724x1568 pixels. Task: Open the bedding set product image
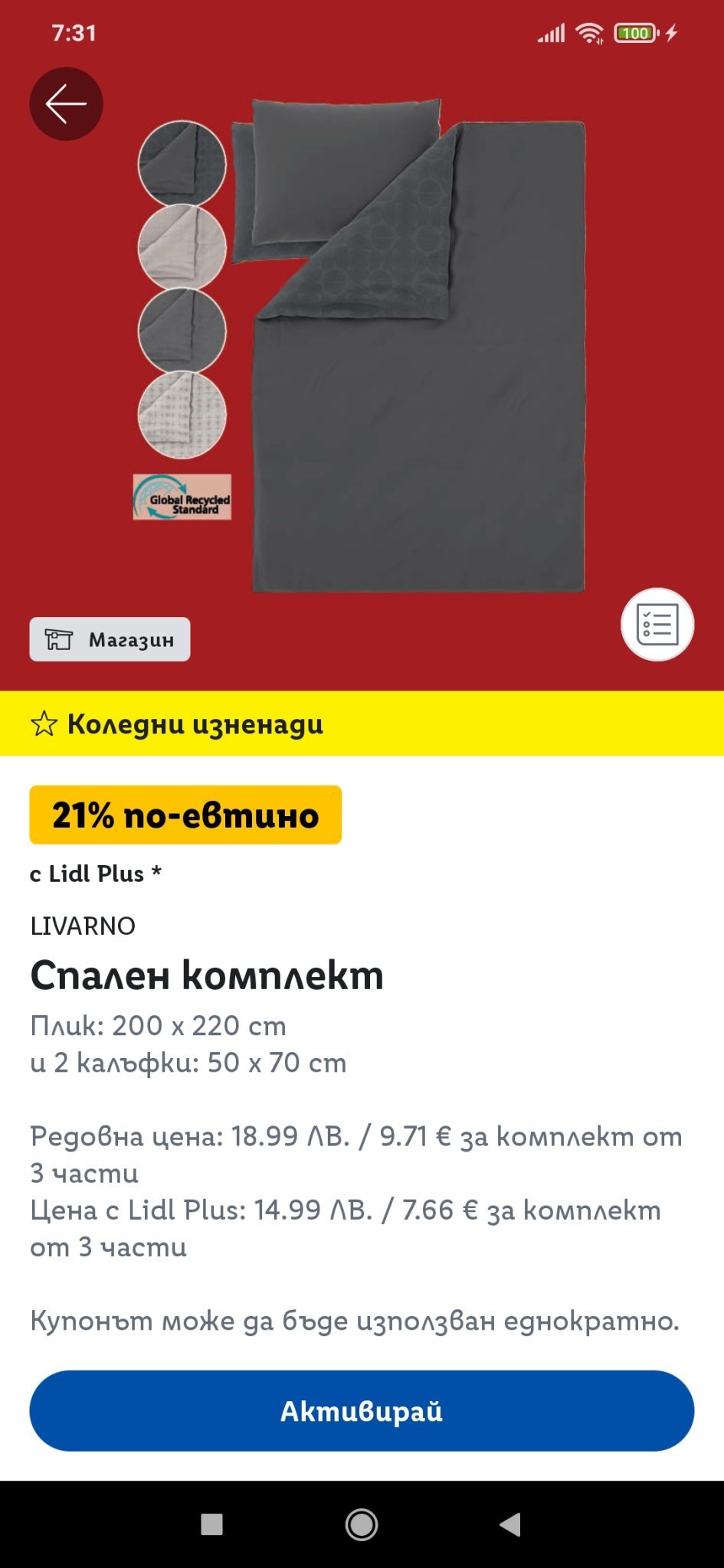coord(418,352)
